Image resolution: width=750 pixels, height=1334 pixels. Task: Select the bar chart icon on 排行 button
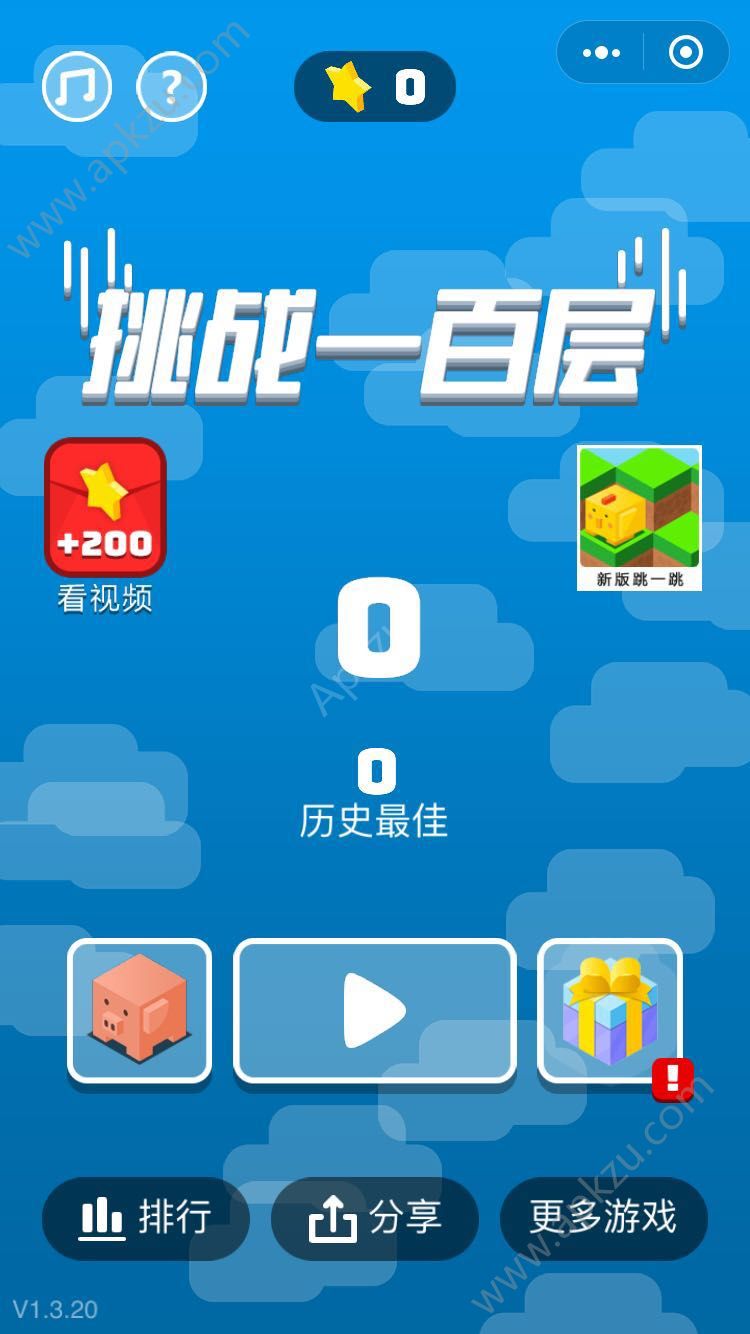100,1219
